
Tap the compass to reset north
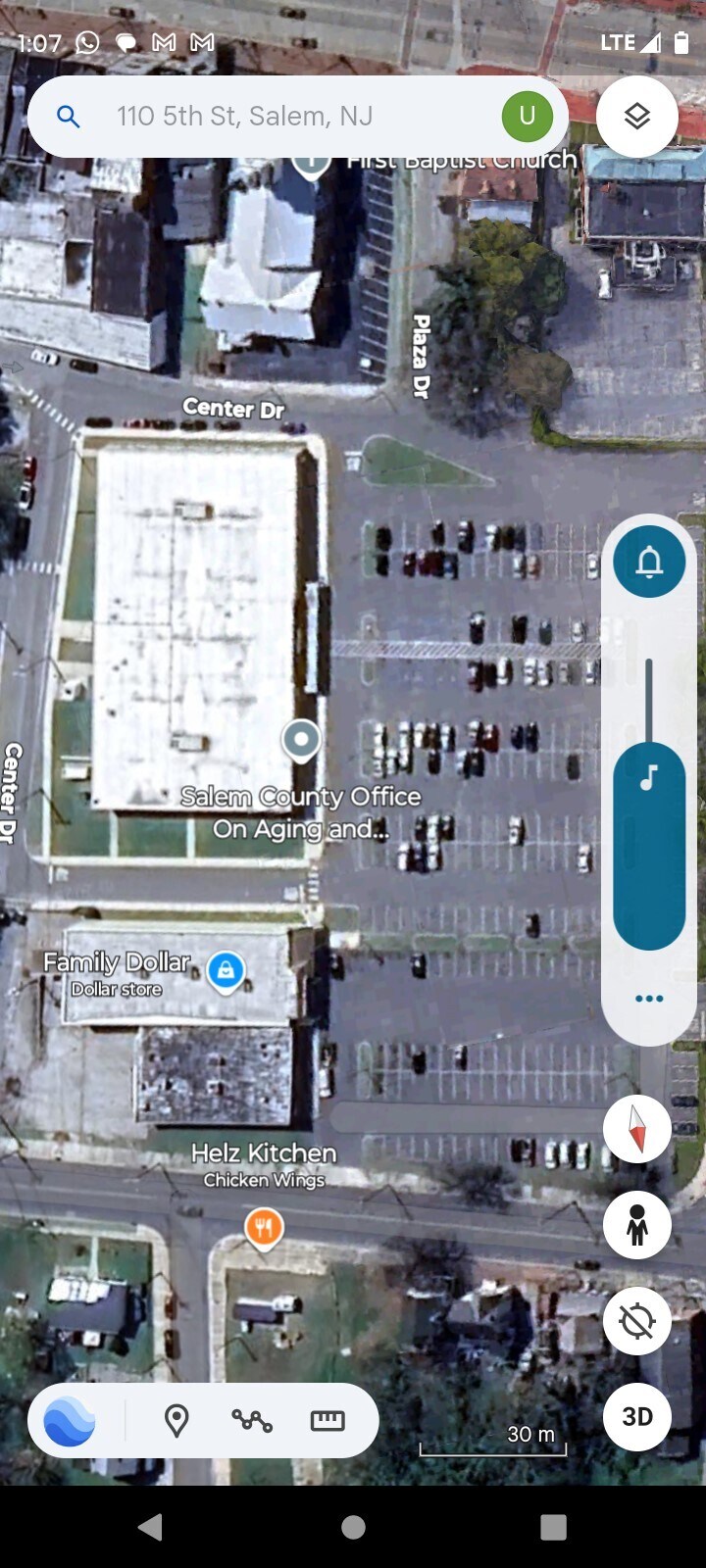[x=636, y=1129]
